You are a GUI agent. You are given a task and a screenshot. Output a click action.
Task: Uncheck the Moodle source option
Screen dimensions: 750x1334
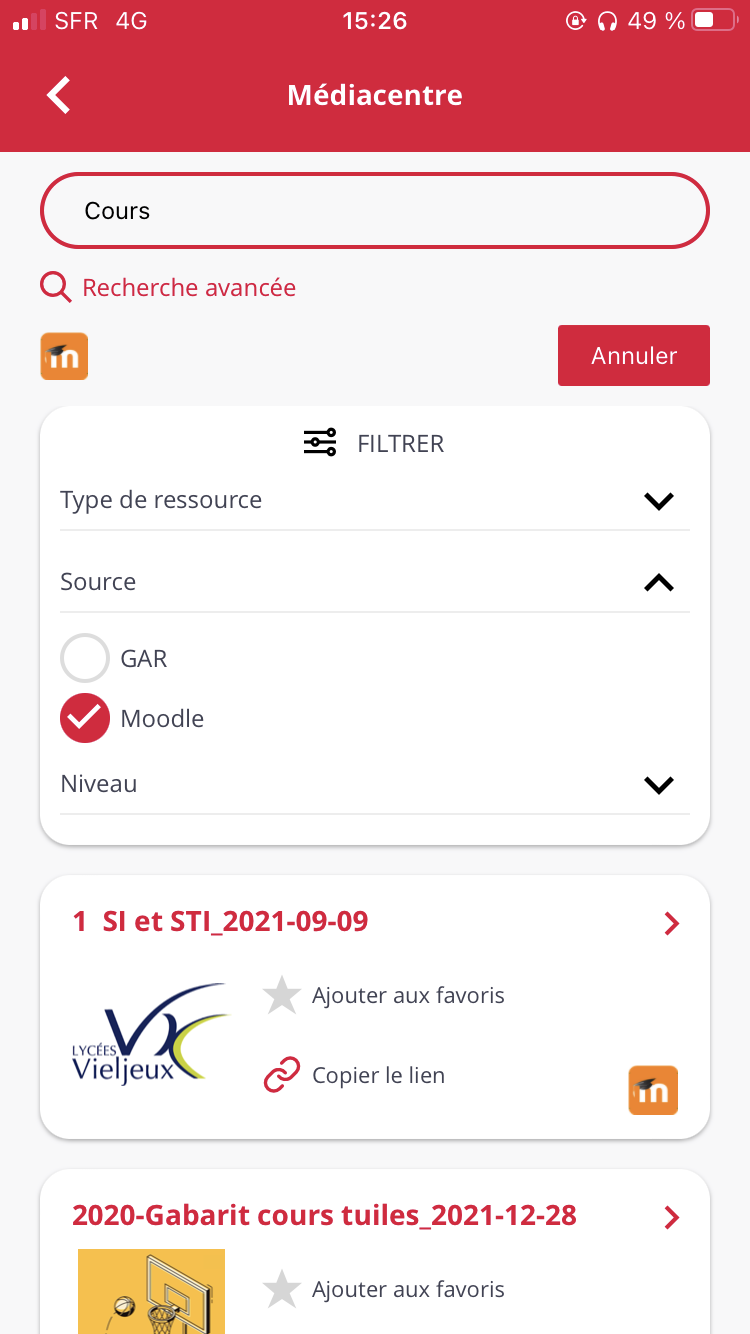(x=85, y=718)
